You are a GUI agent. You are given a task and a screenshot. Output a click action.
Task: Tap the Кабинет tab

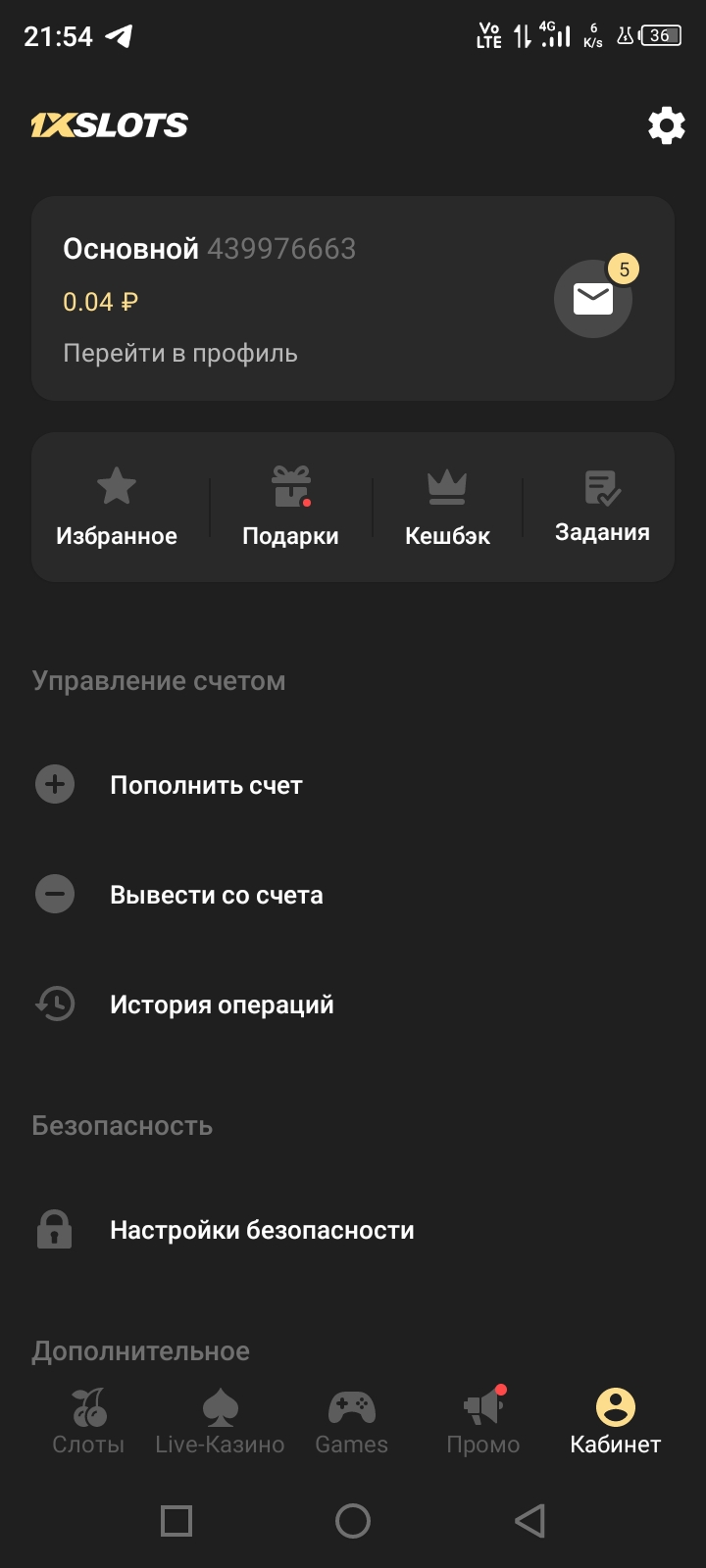click(616, 1421)
